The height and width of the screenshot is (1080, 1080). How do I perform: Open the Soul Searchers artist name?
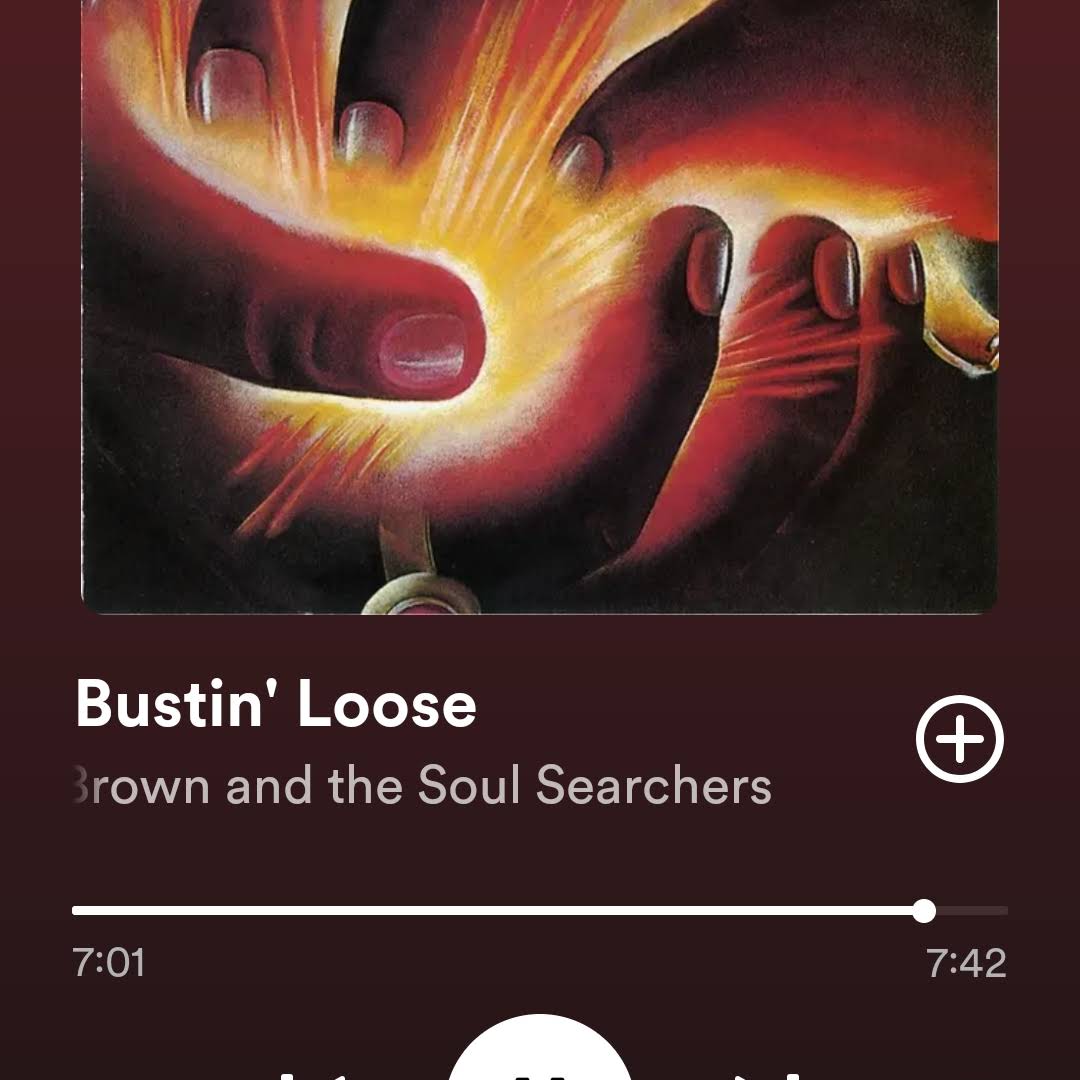click(422, 786)
